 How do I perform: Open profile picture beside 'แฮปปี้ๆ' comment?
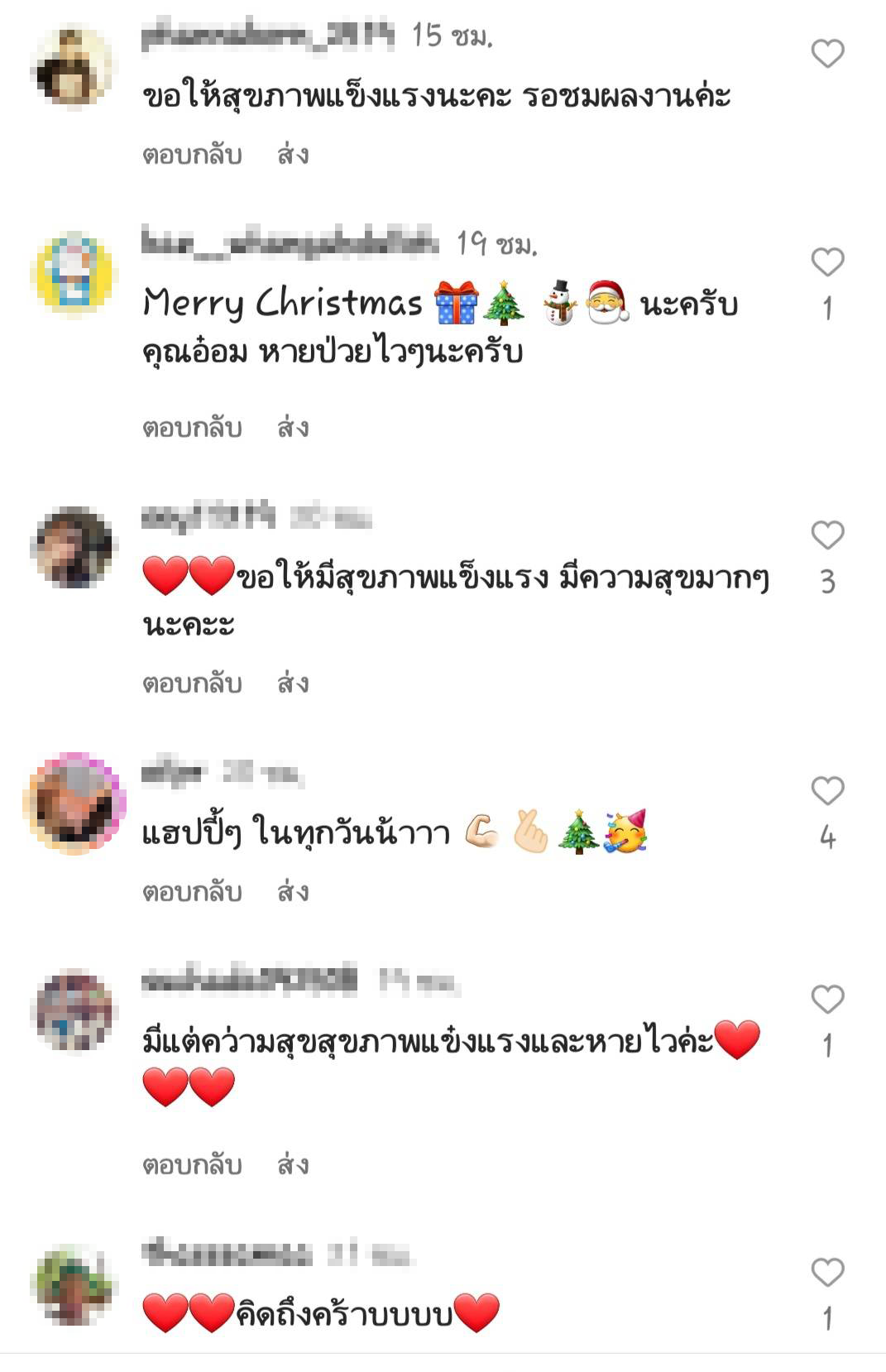[74, 803]
